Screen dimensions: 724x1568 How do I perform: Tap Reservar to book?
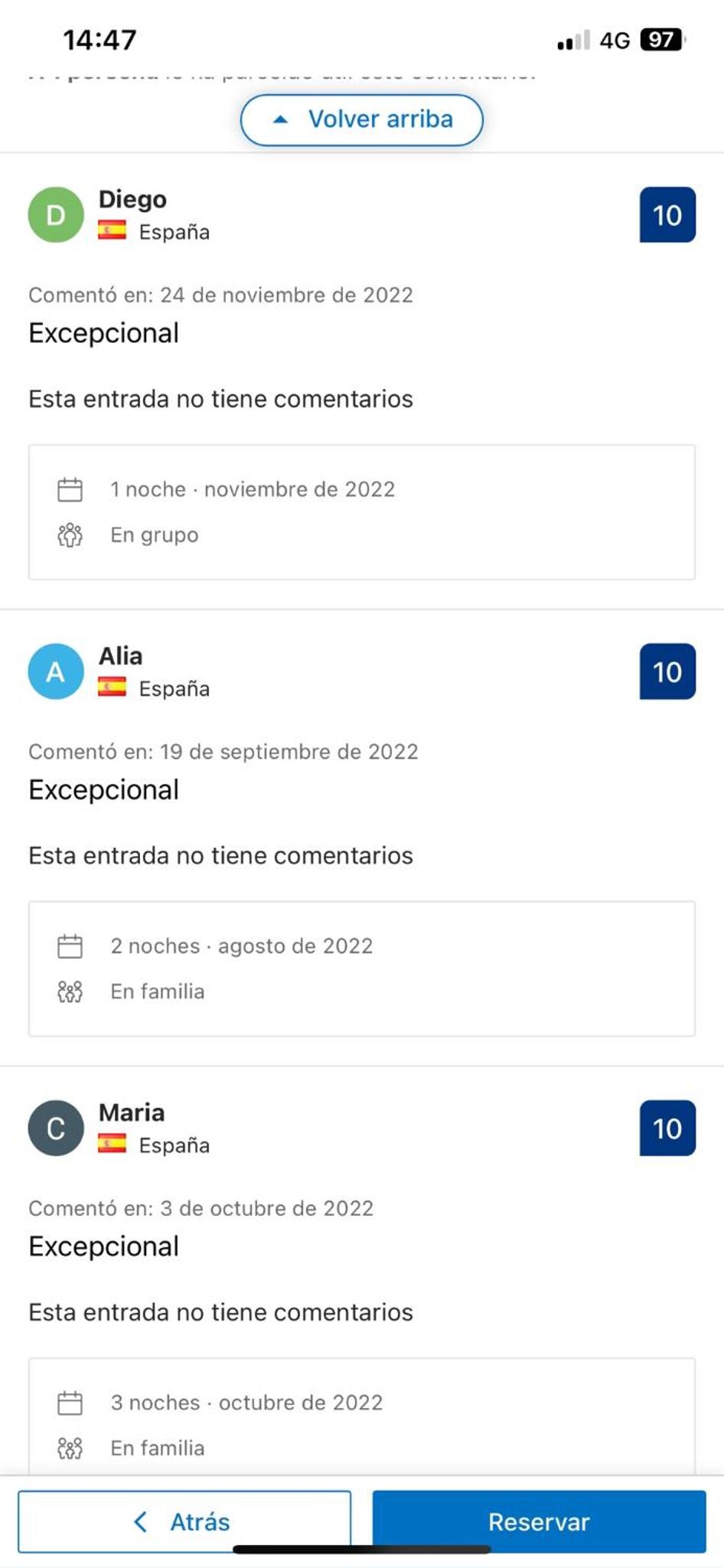pyautogui.click(x=539, y=1521)
